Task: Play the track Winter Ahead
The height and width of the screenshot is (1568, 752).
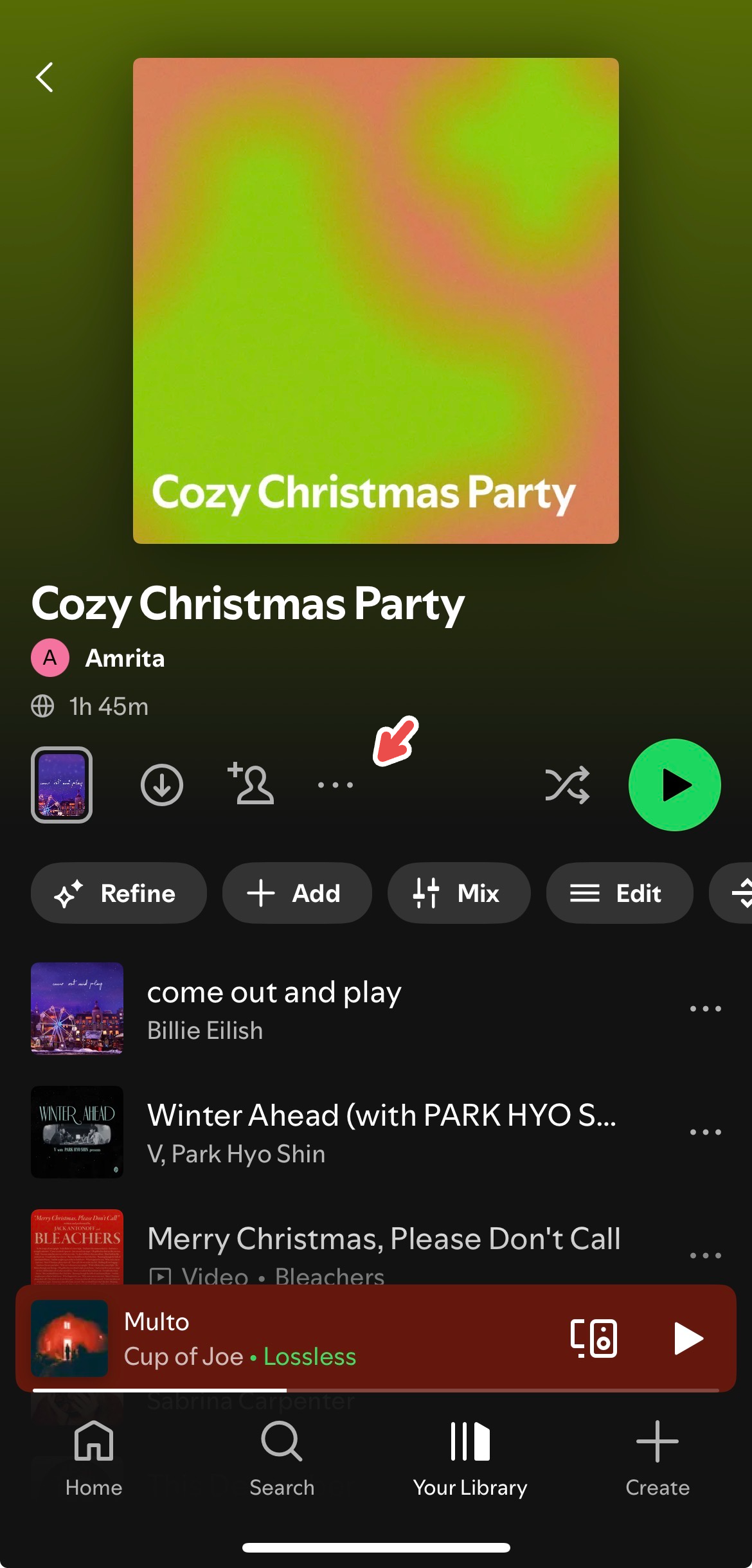Action: coord(381,1132)
